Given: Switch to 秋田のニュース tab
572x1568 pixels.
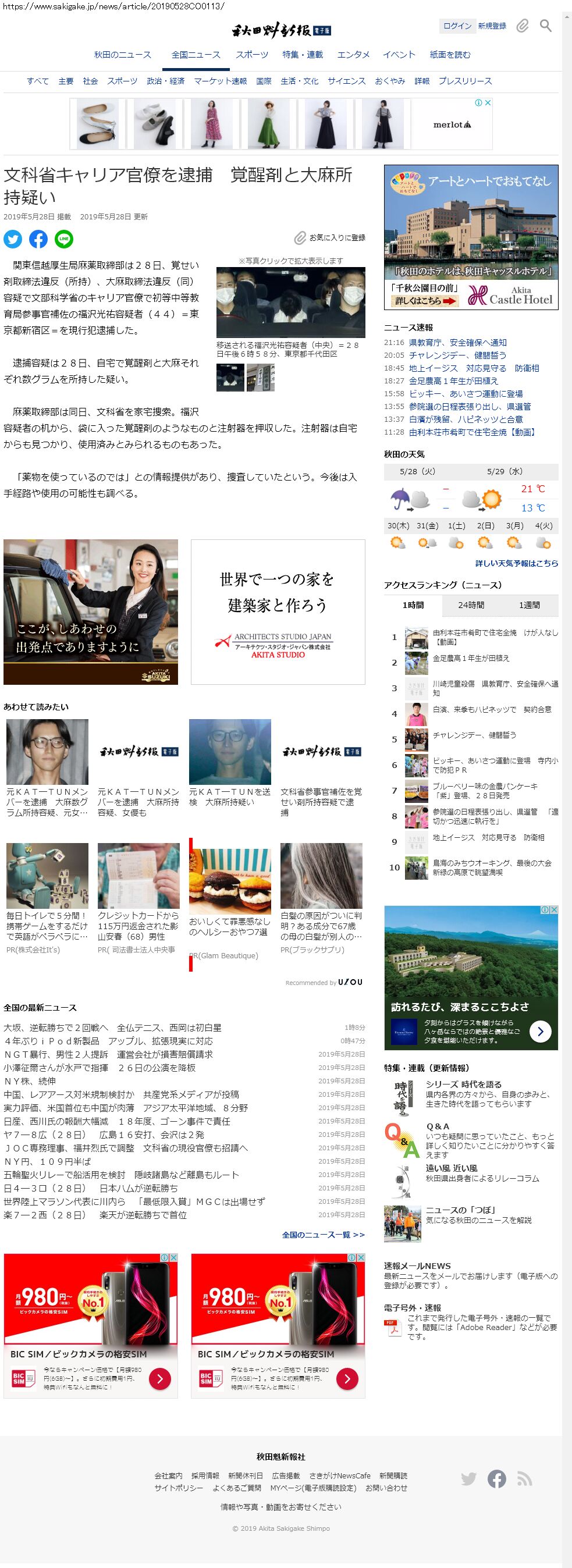Looking at the screenshot, I should (x=122, y=55).
